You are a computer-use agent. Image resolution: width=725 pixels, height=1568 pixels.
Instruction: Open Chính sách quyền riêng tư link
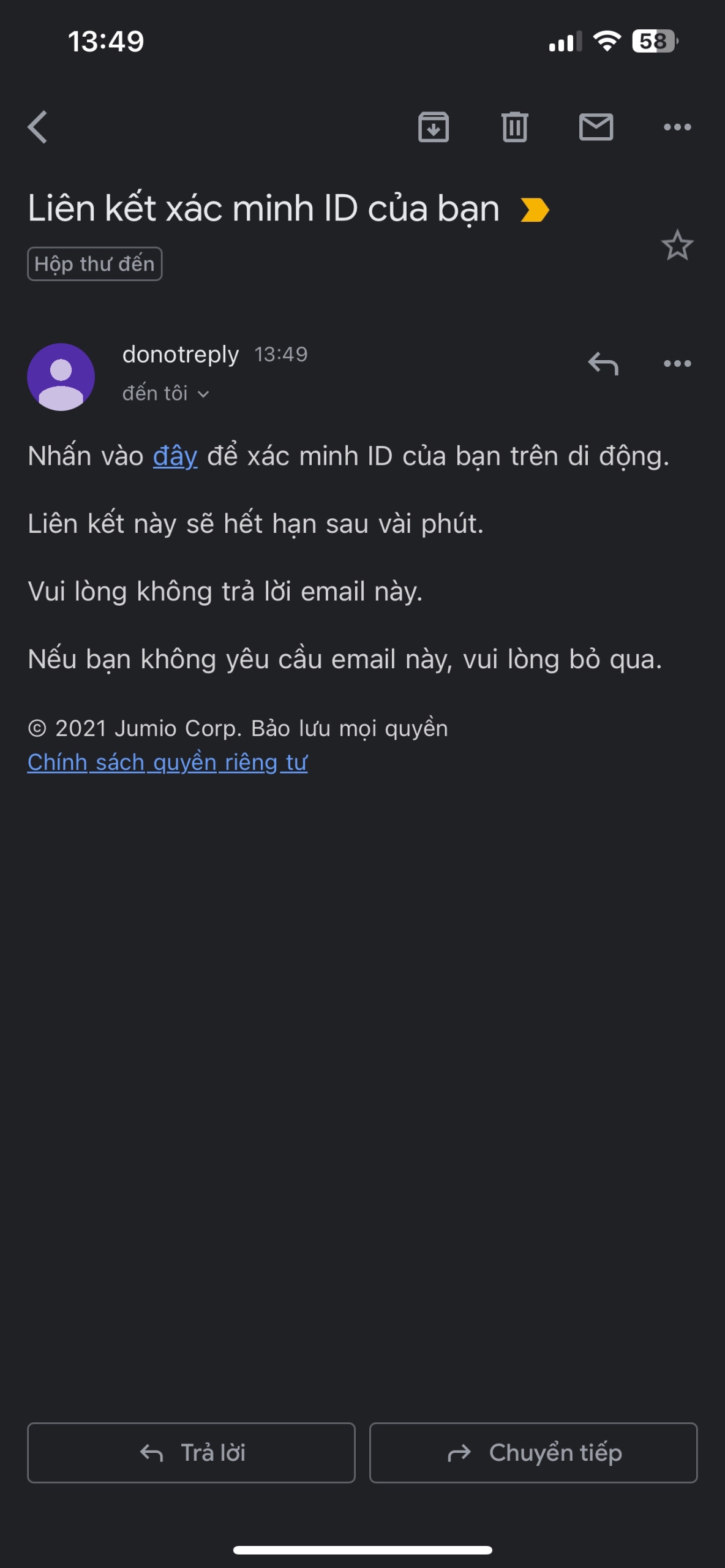click(167, 763)
